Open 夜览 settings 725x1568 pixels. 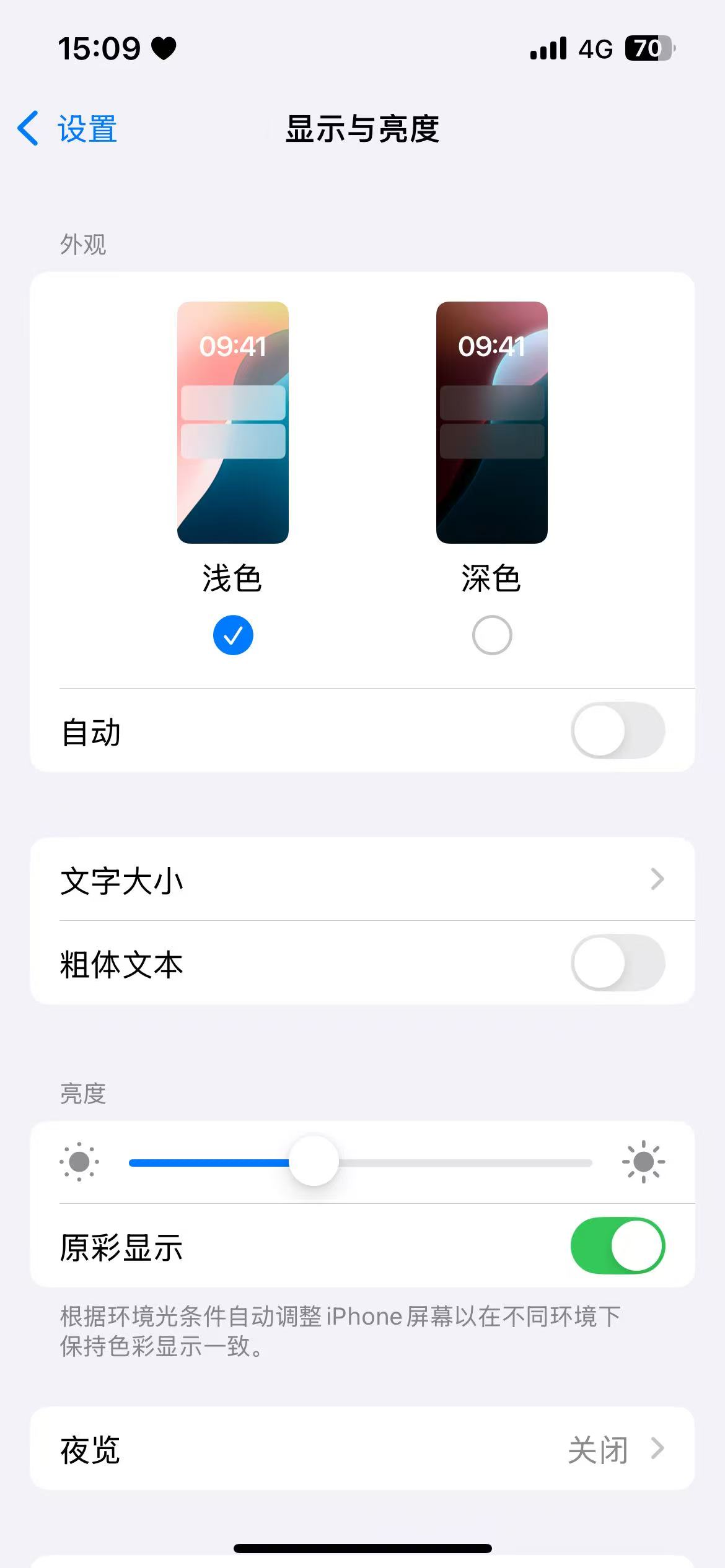point(362,1449)
